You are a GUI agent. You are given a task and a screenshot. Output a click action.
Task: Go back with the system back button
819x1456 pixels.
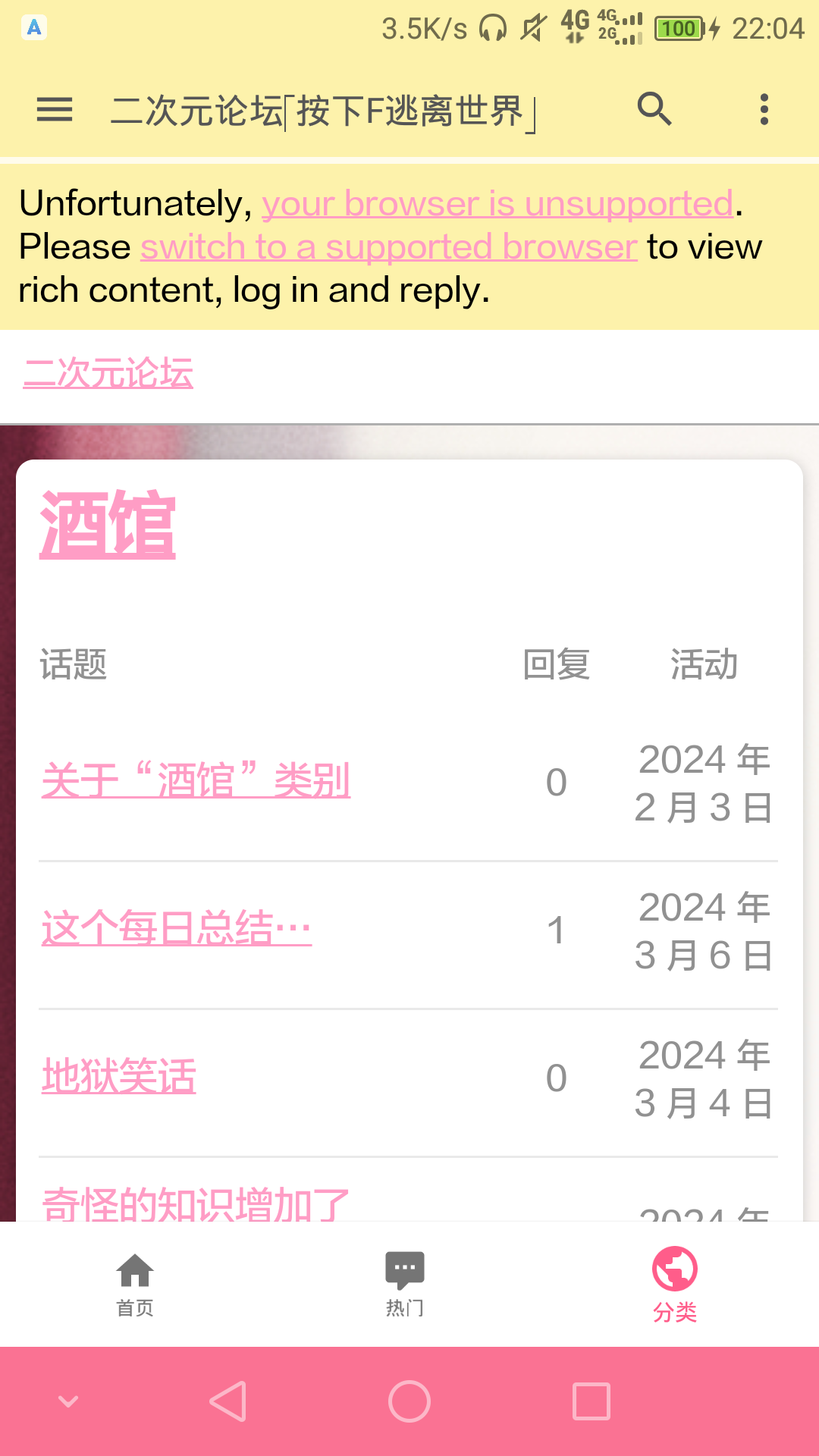[x=227, y=1401]
